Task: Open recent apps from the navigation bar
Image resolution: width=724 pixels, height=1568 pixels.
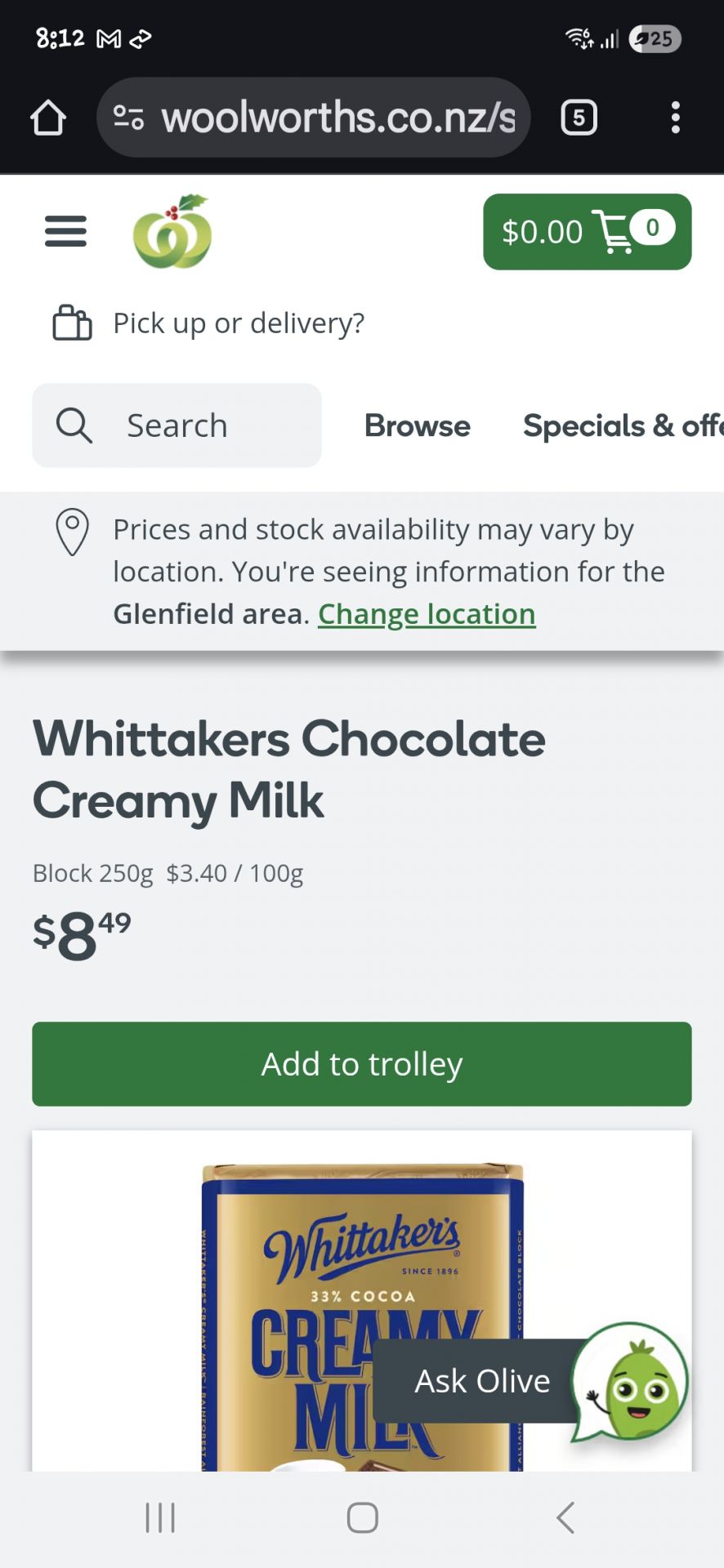Action: click(x=160, y=1517)
